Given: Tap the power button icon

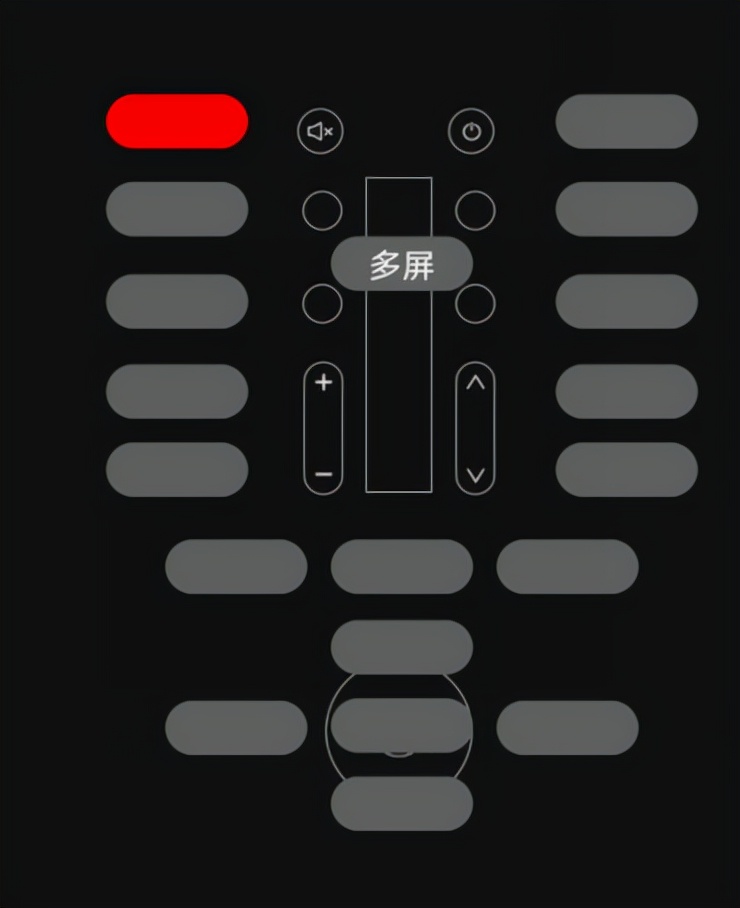Looking at the screenshot, I should pyautogui.click(x=471, y=131).
